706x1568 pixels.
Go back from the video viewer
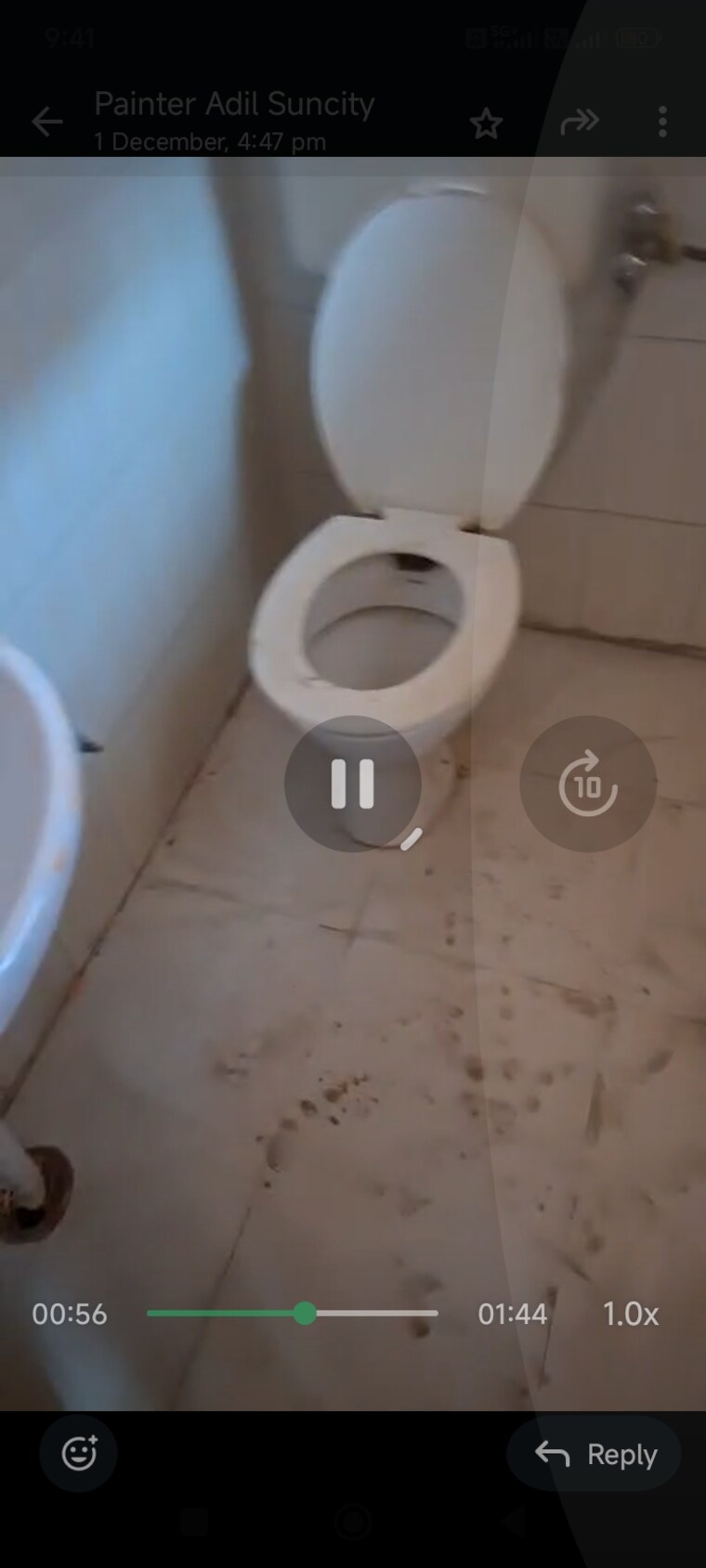(46, 122)
